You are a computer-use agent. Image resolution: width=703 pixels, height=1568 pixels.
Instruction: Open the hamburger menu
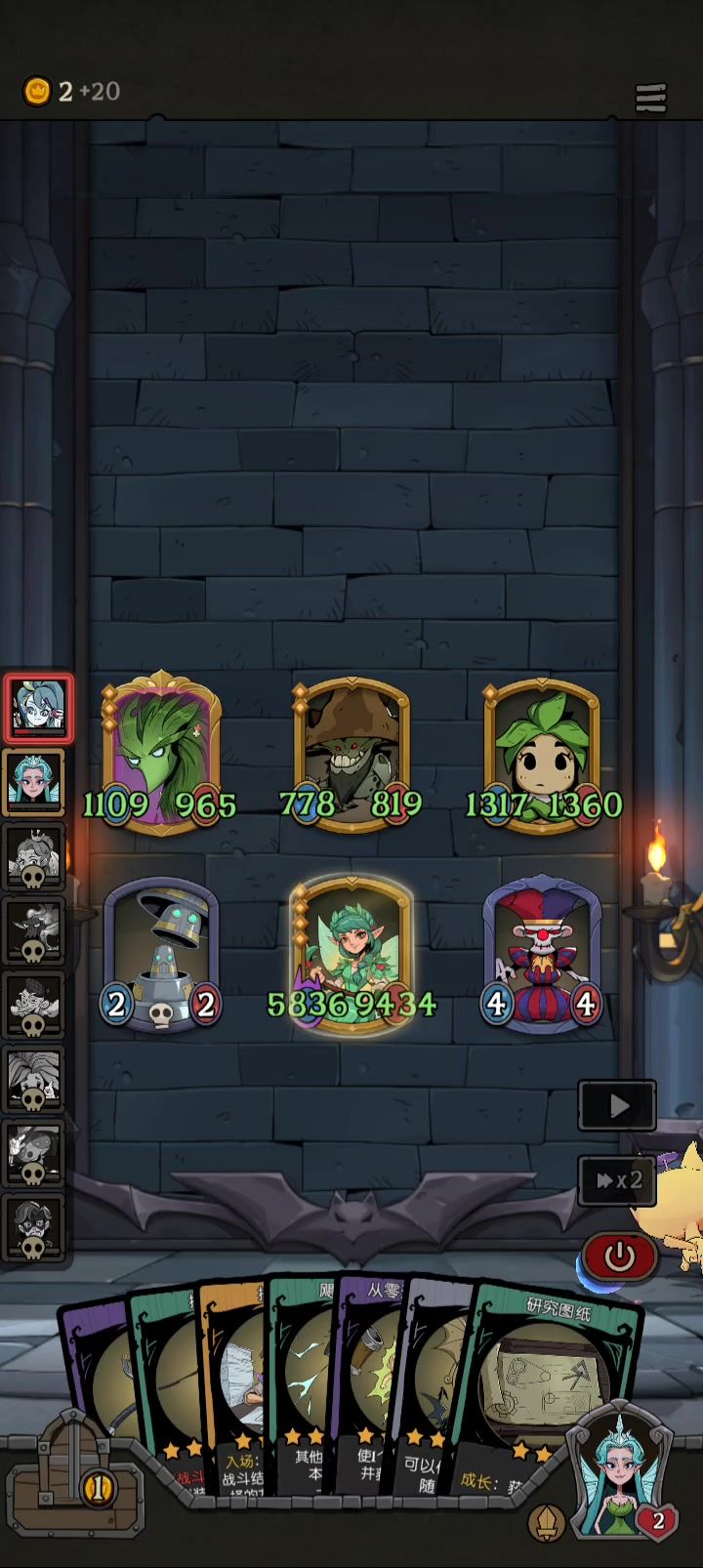(x=650, y=97)
